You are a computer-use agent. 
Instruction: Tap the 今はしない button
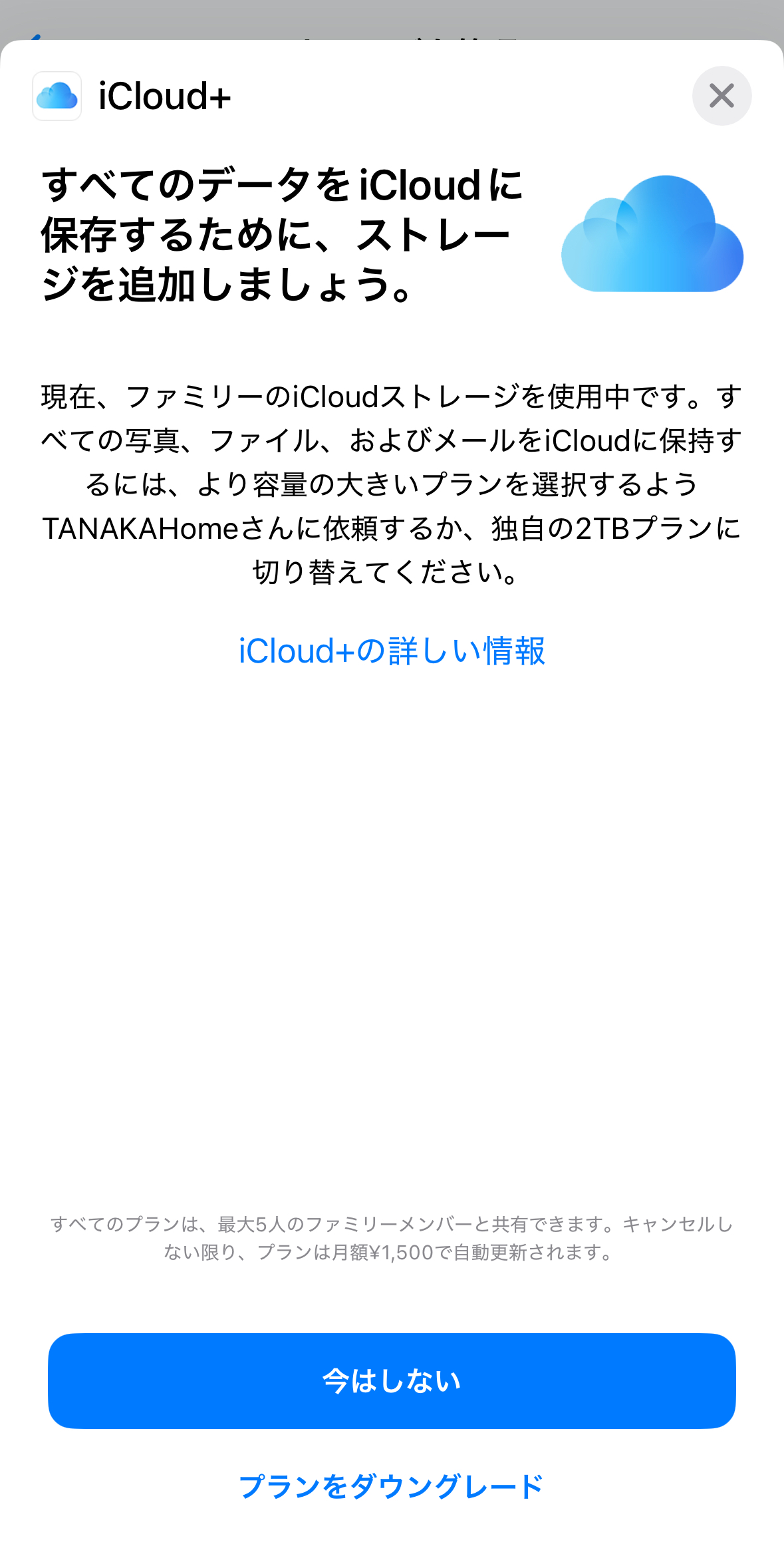392,1380
